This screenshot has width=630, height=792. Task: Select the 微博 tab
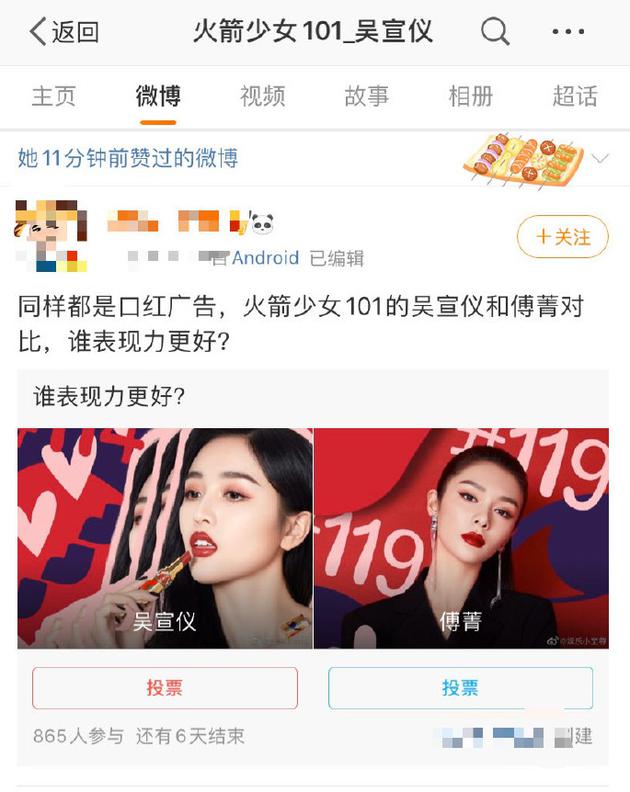coord(158,96)
